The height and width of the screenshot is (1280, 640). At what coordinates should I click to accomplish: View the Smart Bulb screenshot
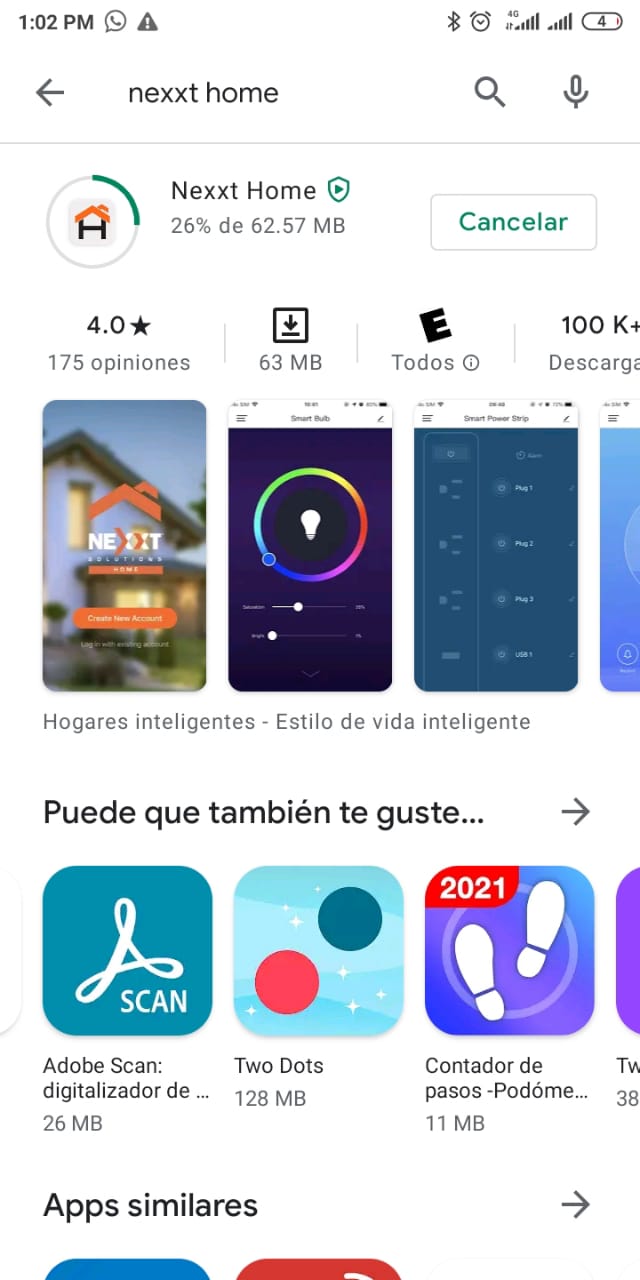click(x=310, y=545)
